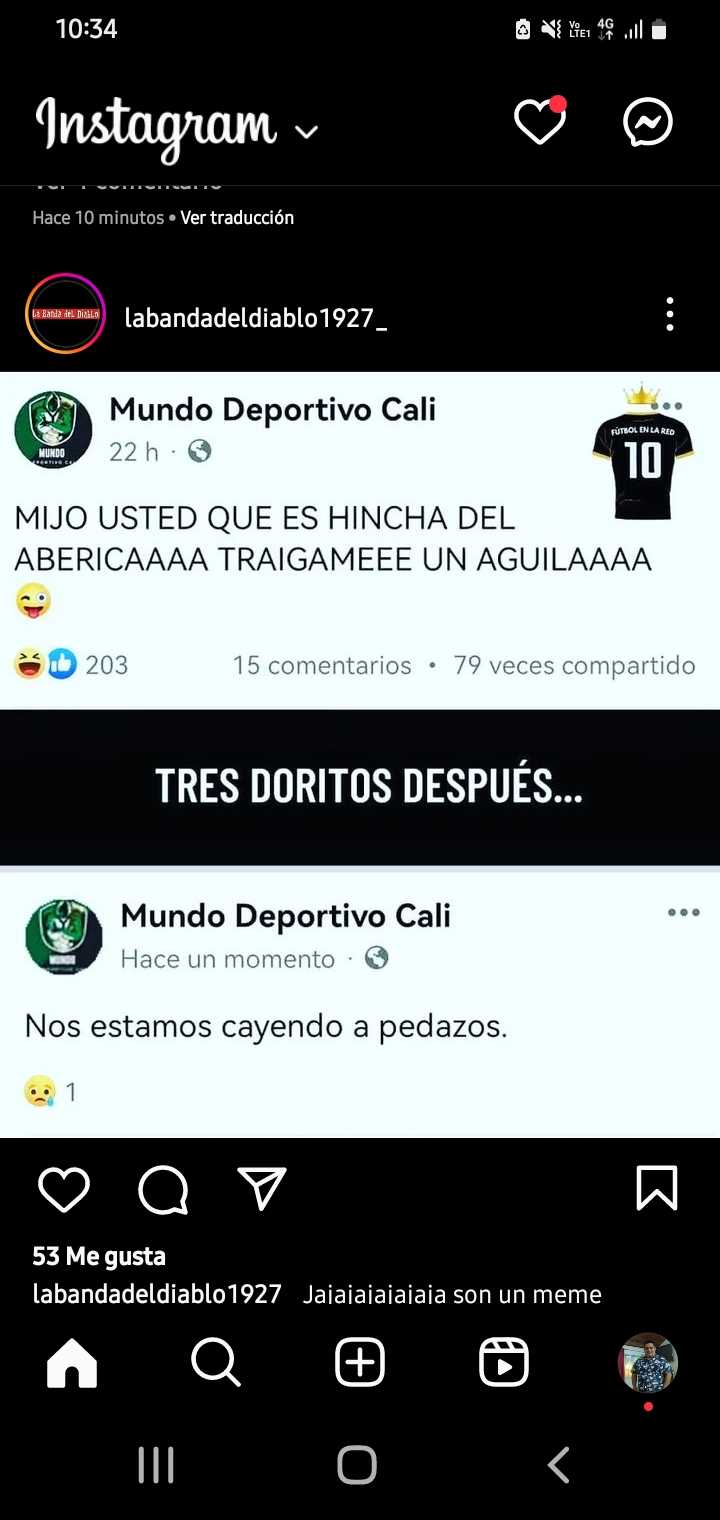Save the post with the bookmark icon
The width and height of the screenshot is (720, 1520).
point(657,1188)
